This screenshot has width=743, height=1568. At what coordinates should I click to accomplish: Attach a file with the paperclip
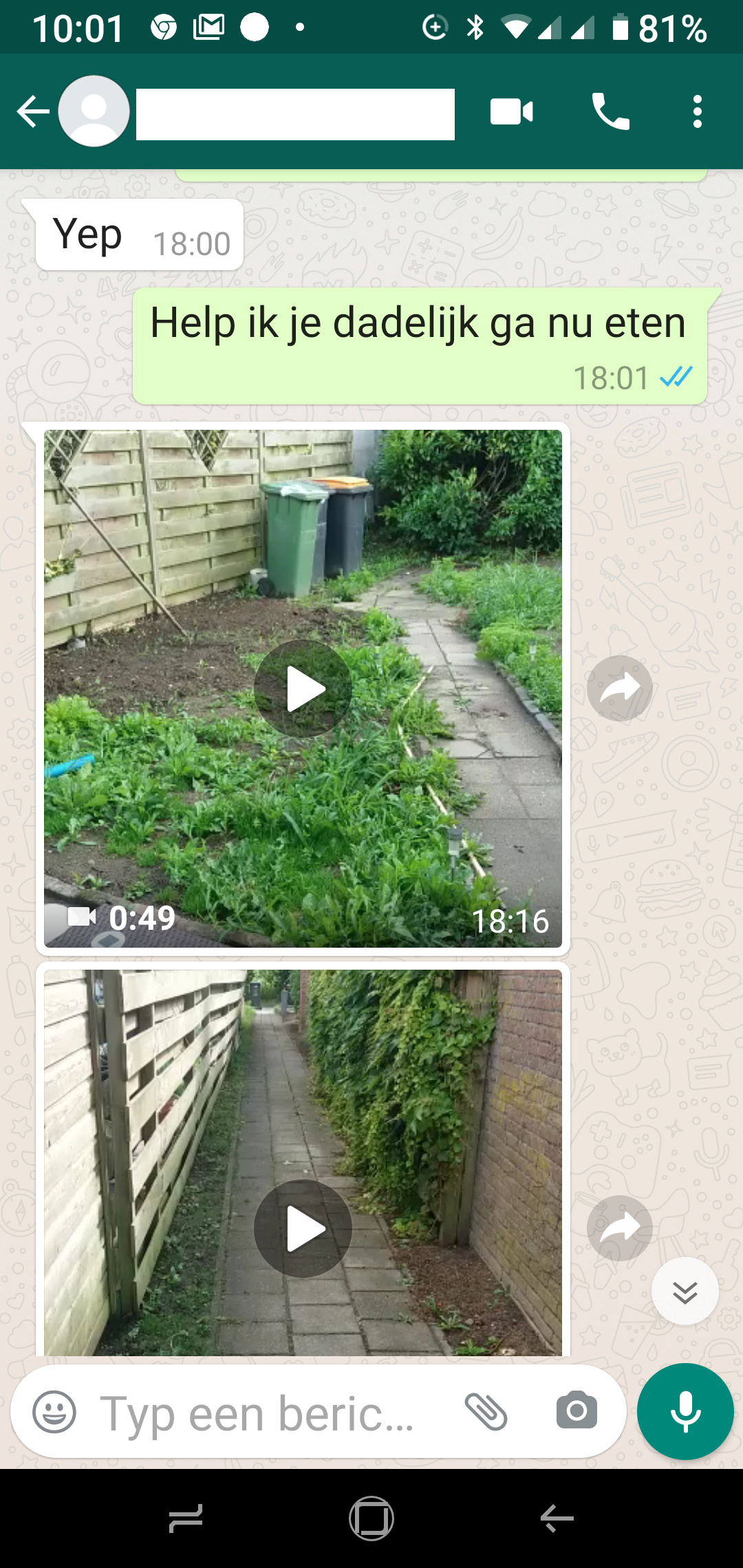486,1412
